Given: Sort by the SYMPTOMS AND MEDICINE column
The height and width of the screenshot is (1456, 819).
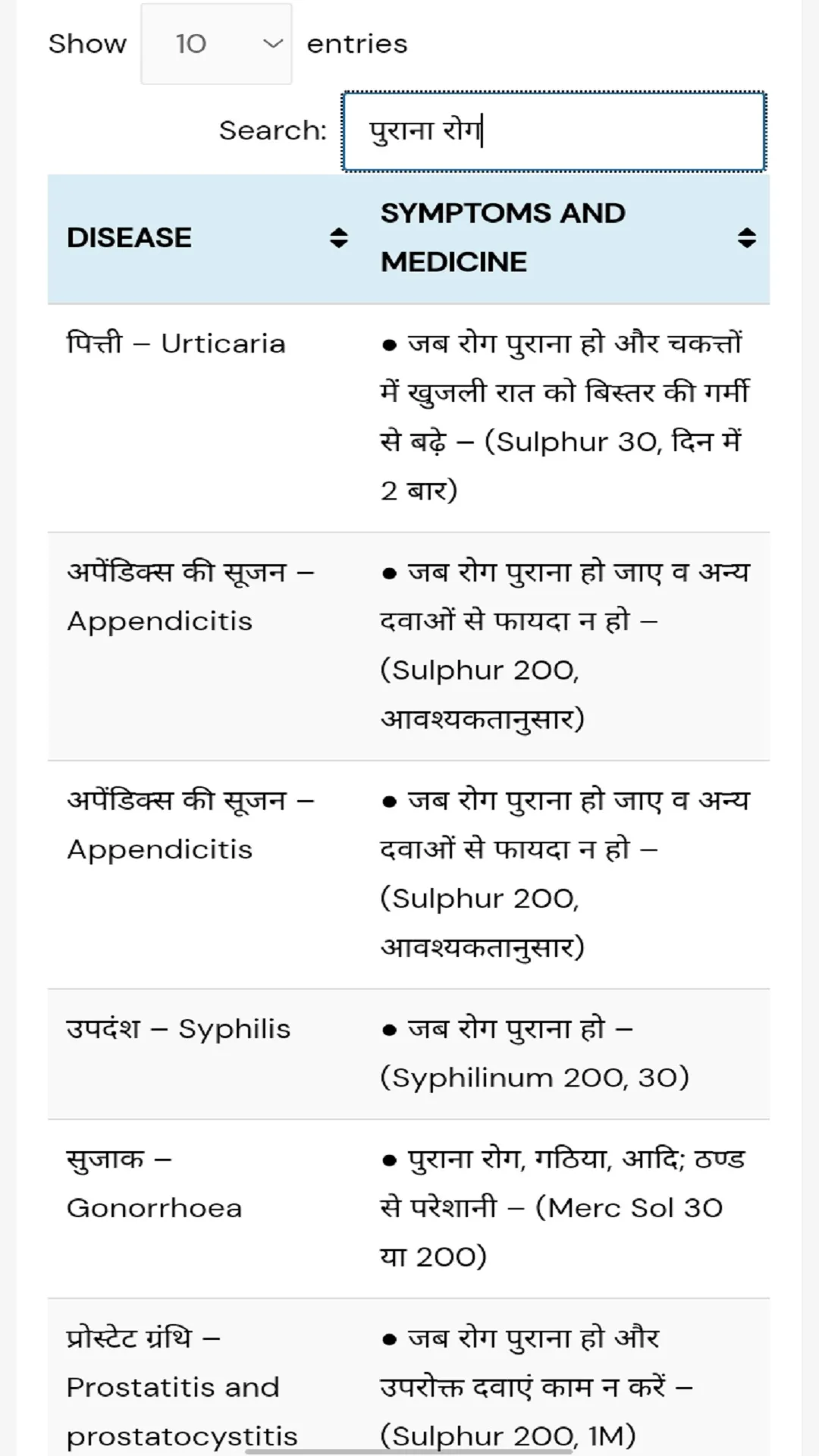Looking at the screenshot, I should pyautogui.click(x=566, y=238).
